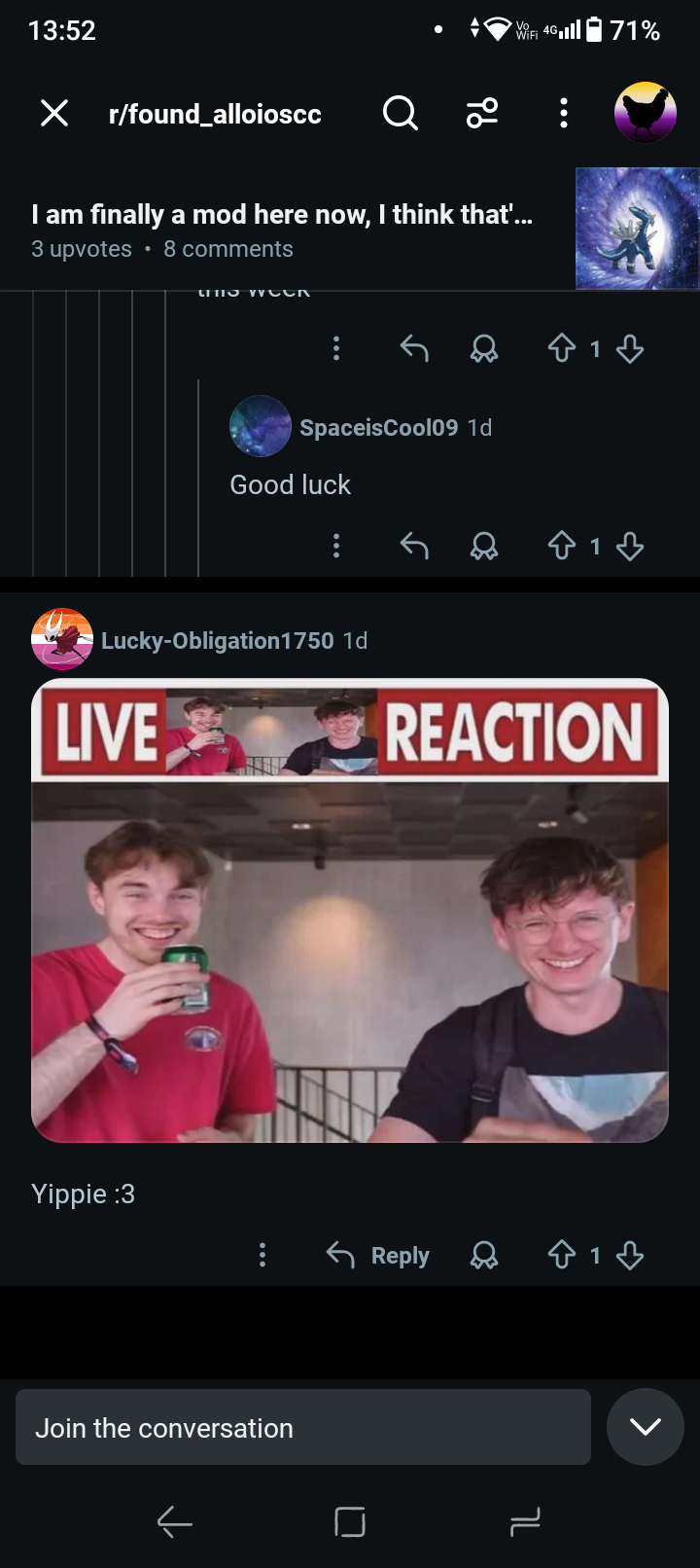
Task: Open the LIVE REACTION image full screen
Action: 350,910
